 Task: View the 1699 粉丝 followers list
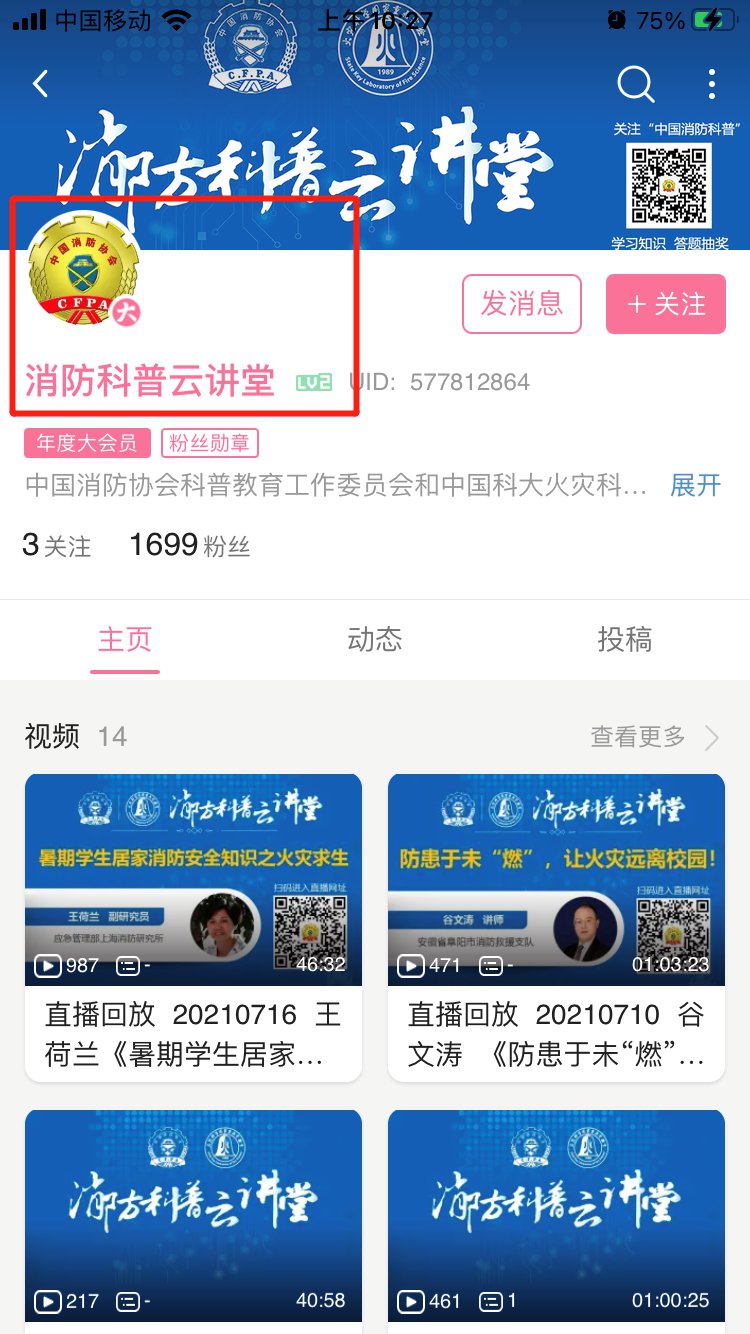point(189,545)
